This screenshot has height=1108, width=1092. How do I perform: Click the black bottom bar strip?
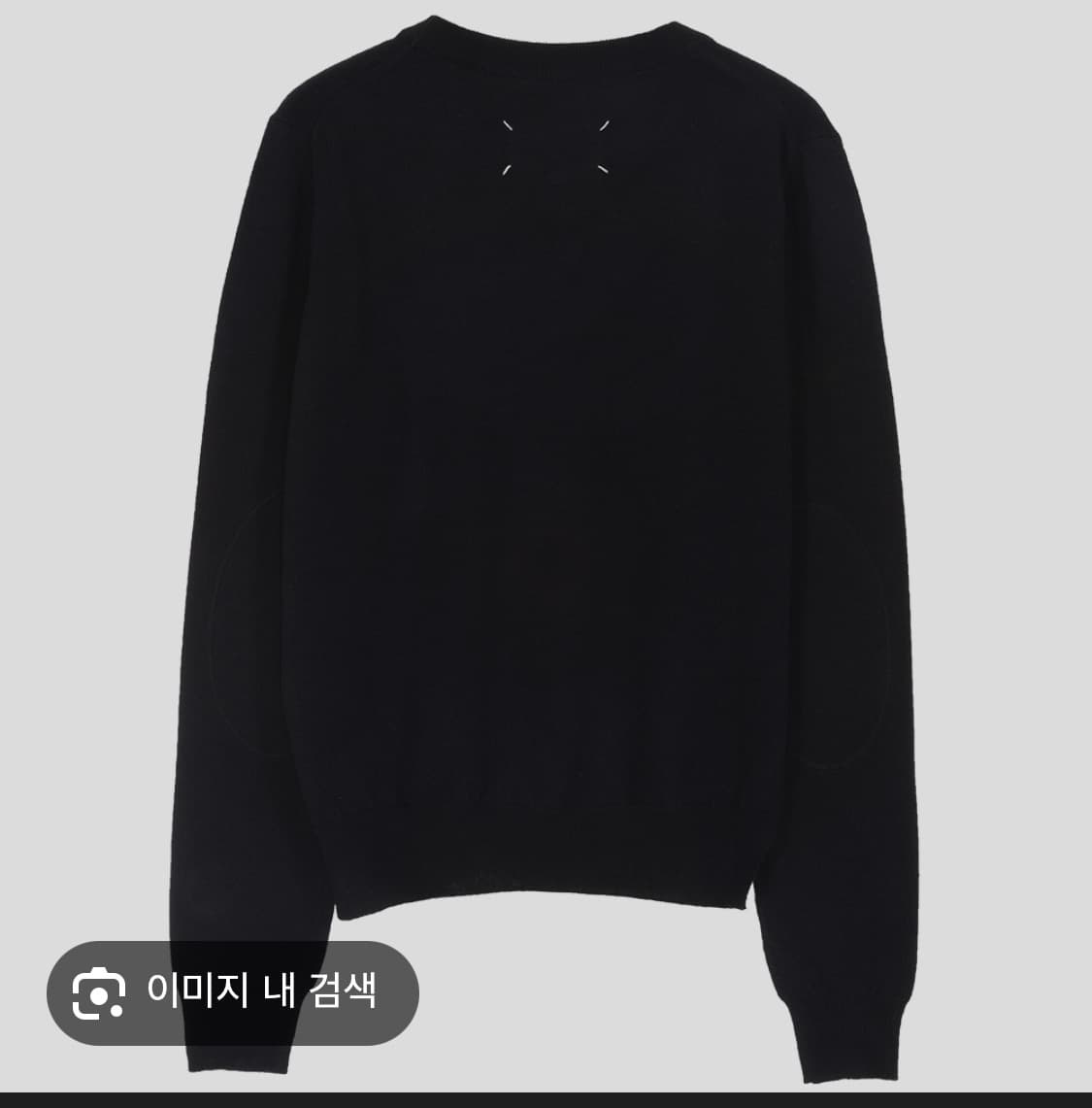pyautogui.click(x=546, y=1097)
